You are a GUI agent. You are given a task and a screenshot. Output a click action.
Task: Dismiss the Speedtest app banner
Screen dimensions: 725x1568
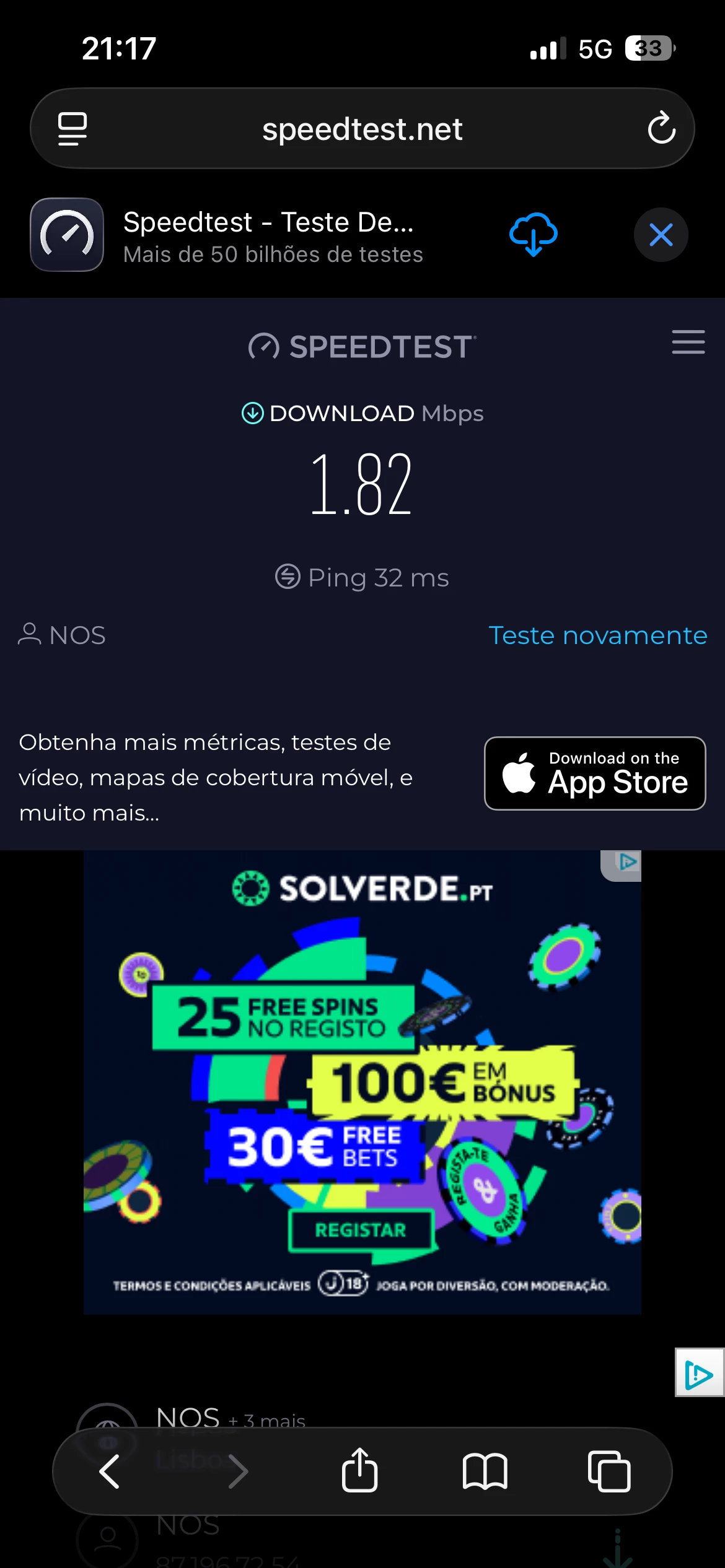pos(661,235)
